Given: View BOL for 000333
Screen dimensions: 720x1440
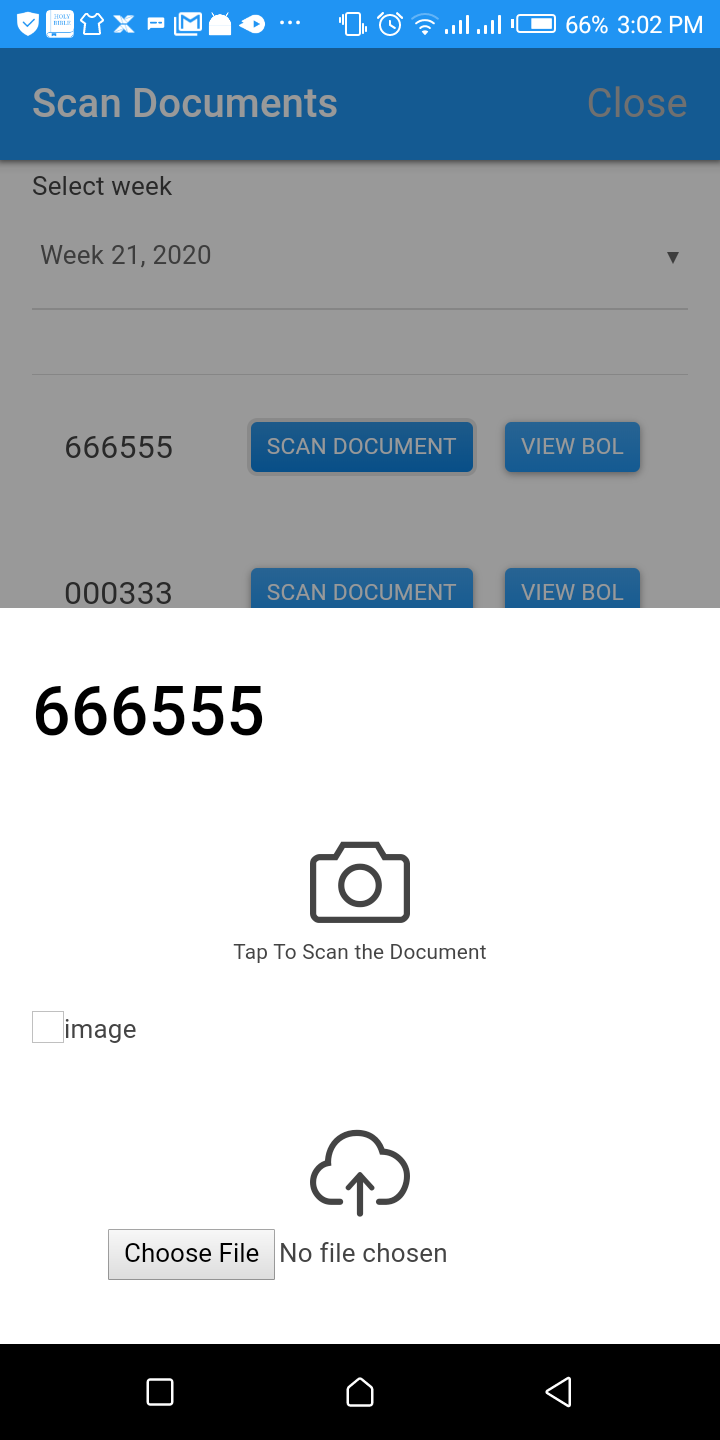Looking at the screenshot, I should pos(572,590).
